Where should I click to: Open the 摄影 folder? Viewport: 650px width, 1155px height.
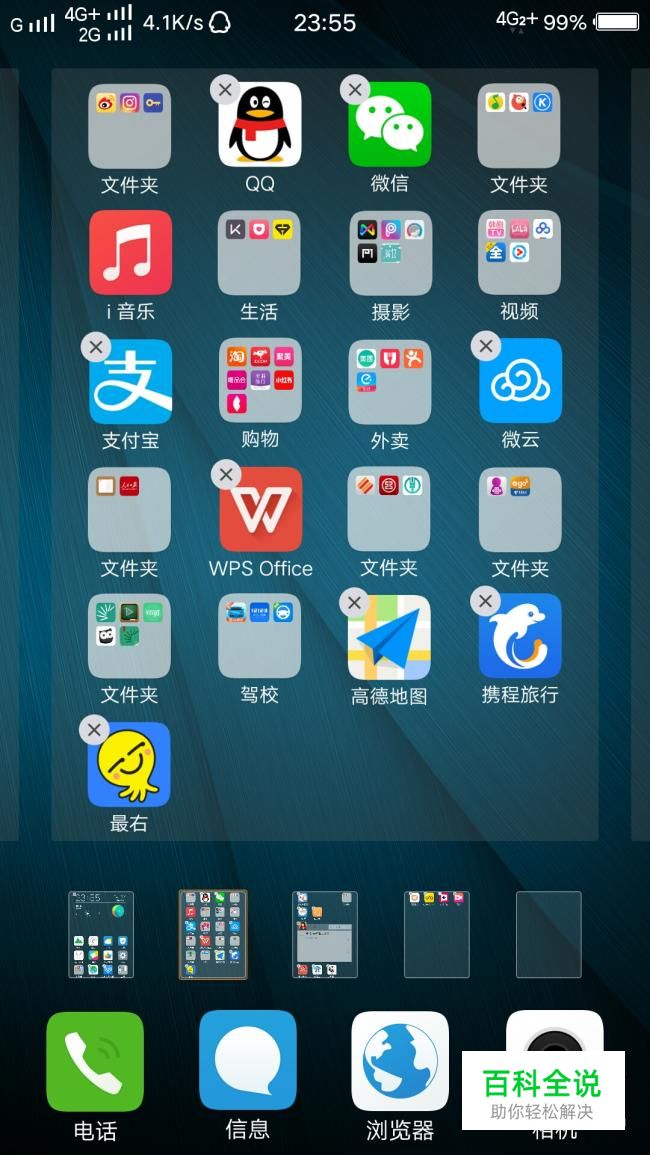tap(390, 253)
